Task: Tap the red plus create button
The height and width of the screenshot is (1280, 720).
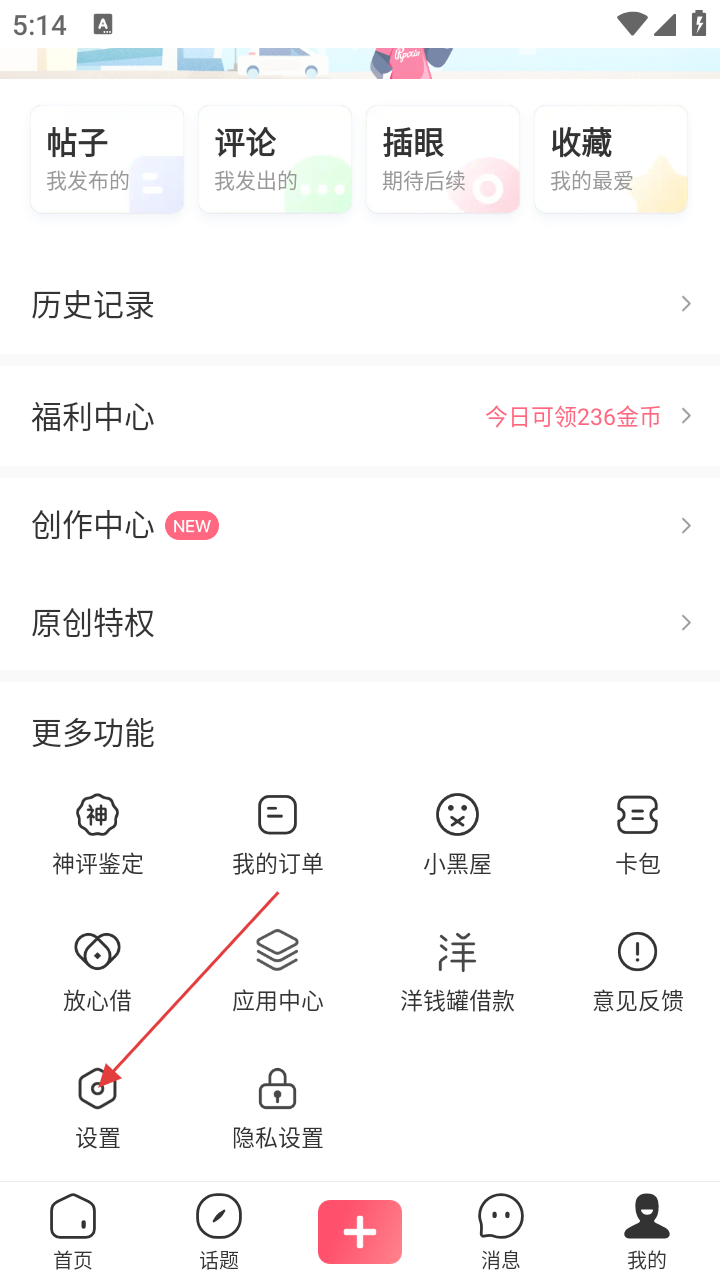Action: click(x=360, y=1232)
